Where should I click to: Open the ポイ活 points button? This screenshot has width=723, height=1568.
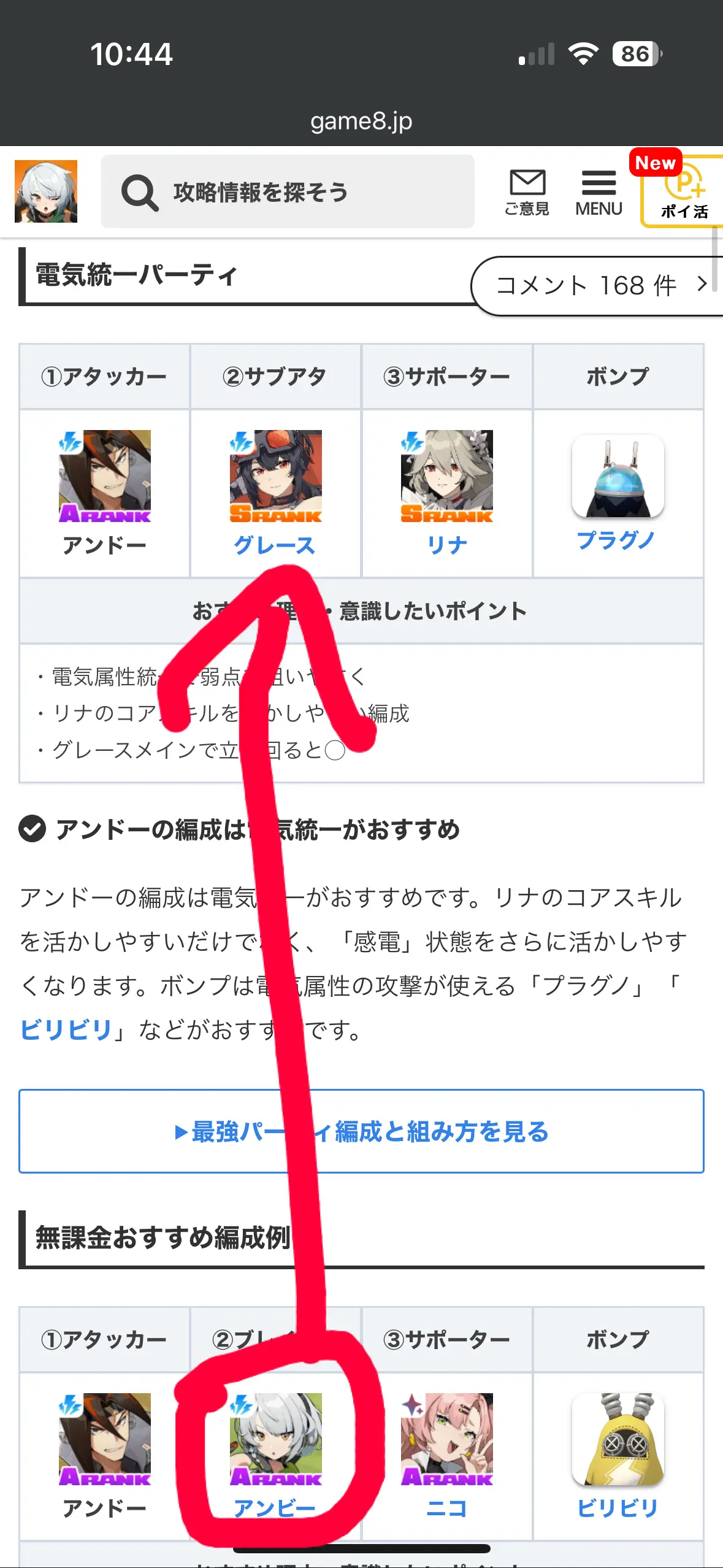683,191
